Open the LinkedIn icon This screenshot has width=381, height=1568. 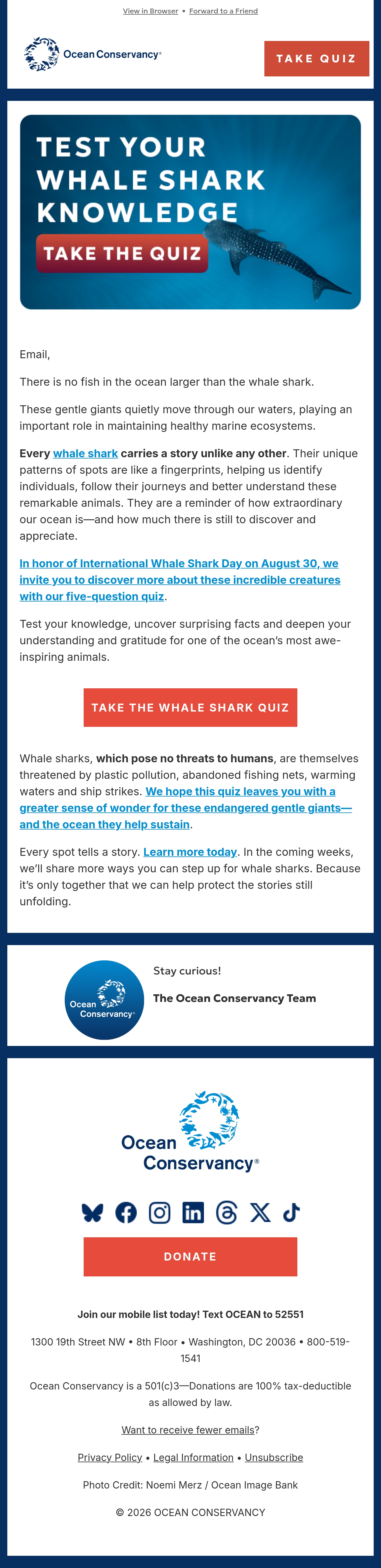coord(193,1213)
